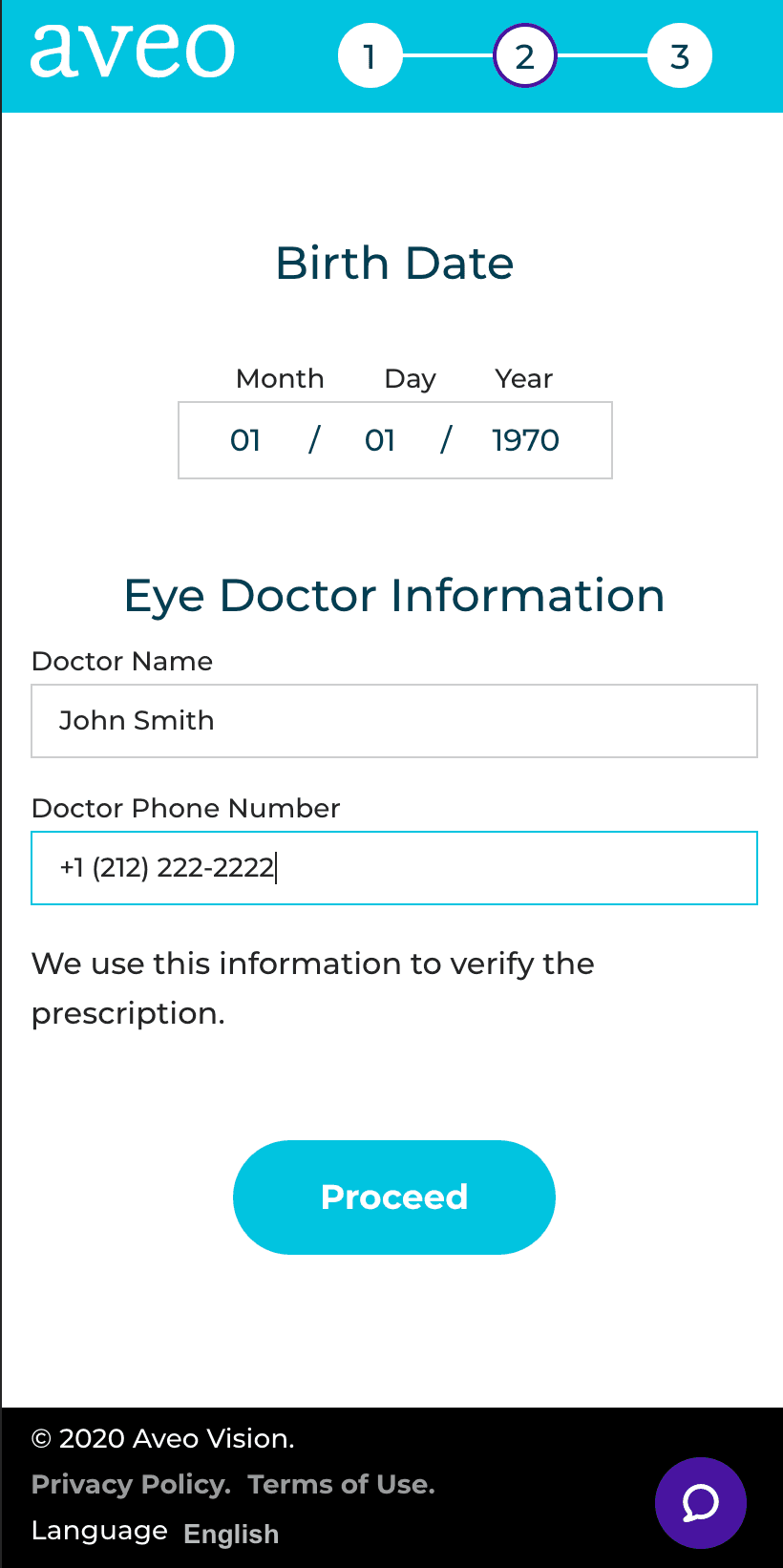Edit the birth Day field
783x1568 pixels.
[380, 440]
